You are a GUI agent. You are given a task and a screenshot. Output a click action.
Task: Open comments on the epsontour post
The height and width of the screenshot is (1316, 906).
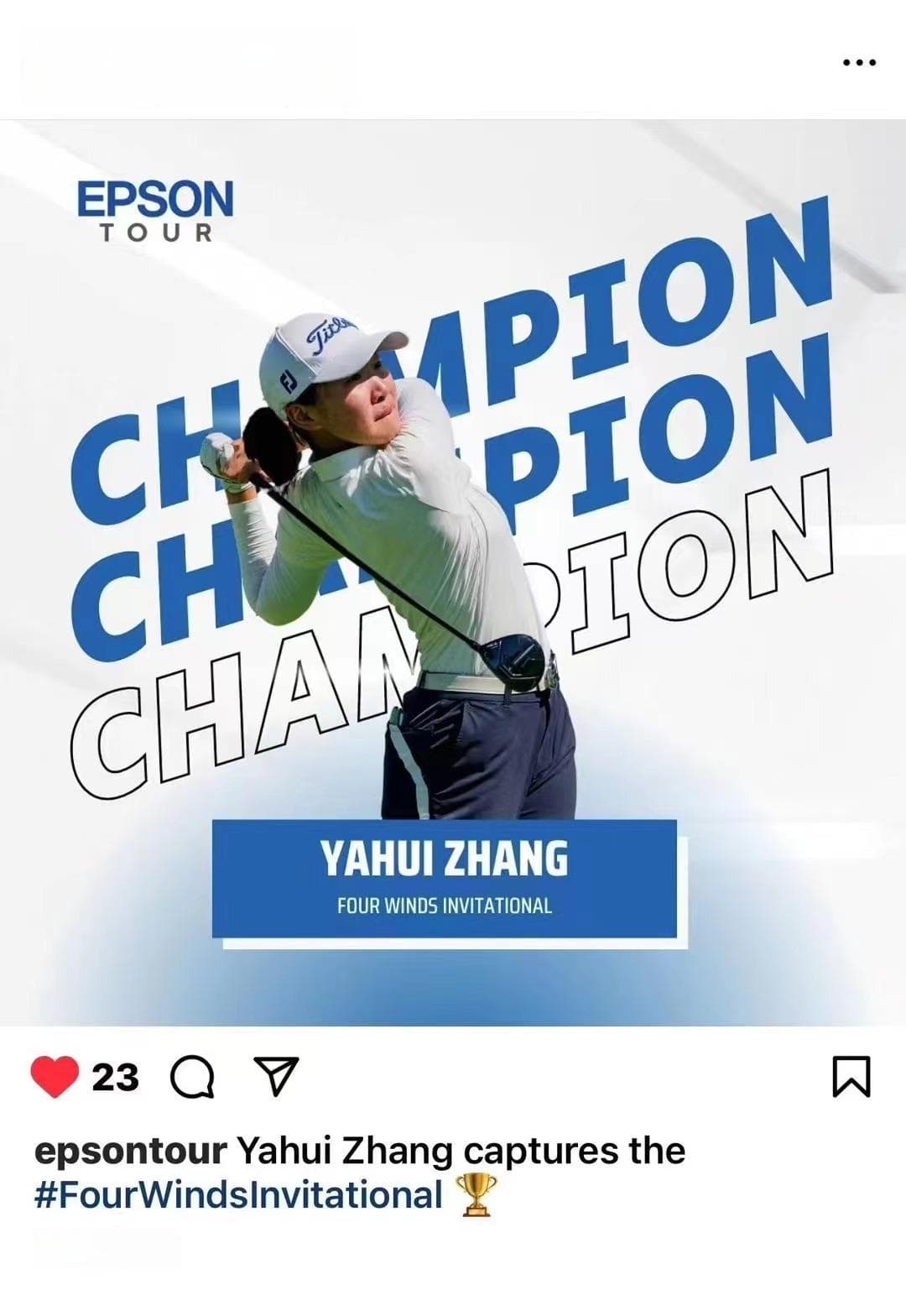pos(192,1077)
